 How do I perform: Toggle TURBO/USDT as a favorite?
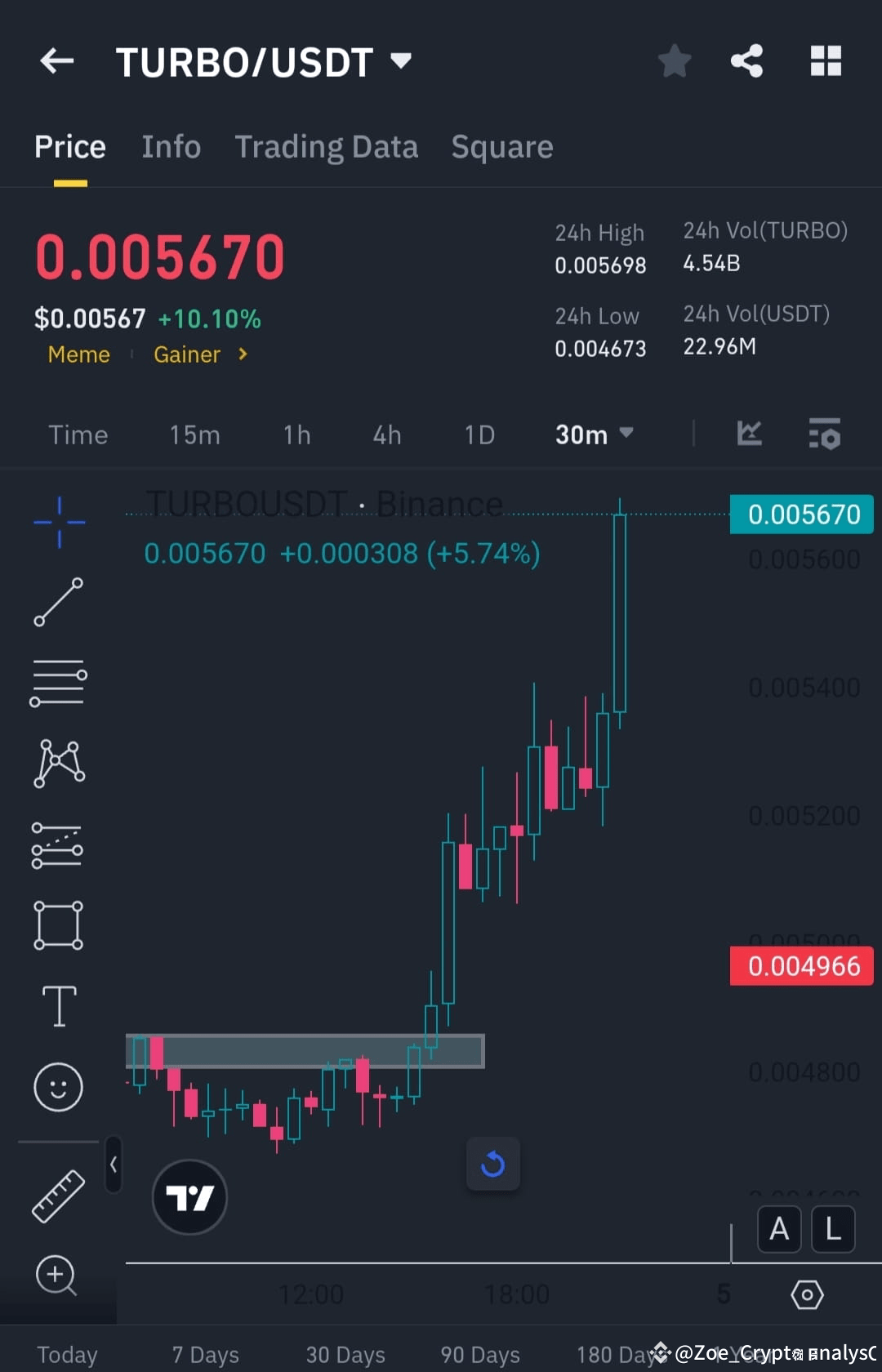point(675,60)
